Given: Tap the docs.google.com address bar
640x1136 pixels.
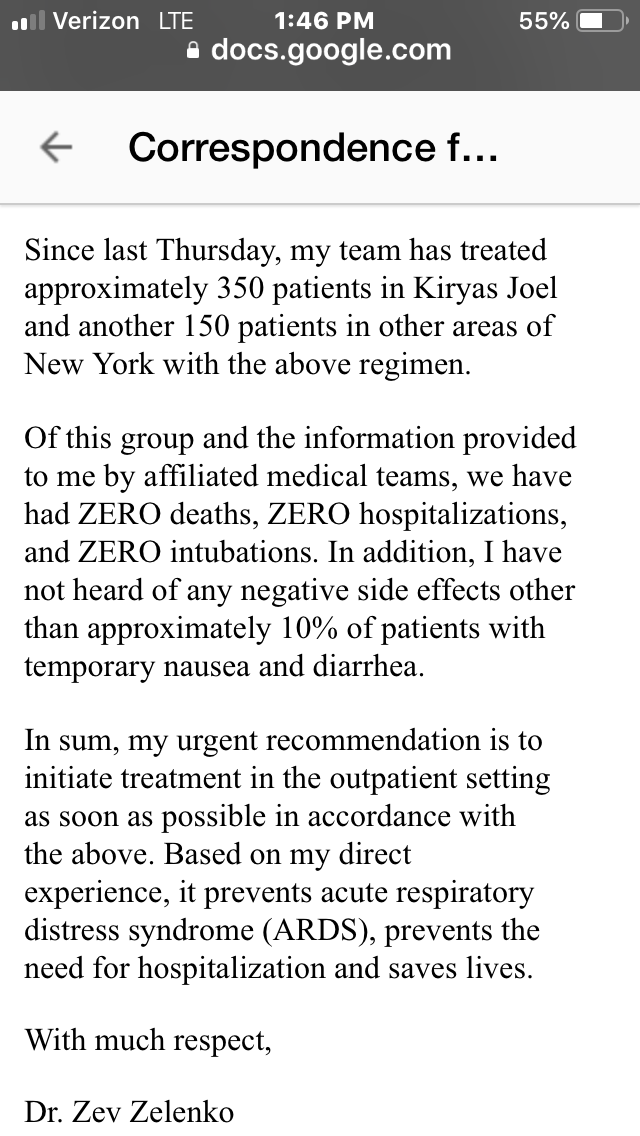Looking at the screenshot, I should click(319, 50).
